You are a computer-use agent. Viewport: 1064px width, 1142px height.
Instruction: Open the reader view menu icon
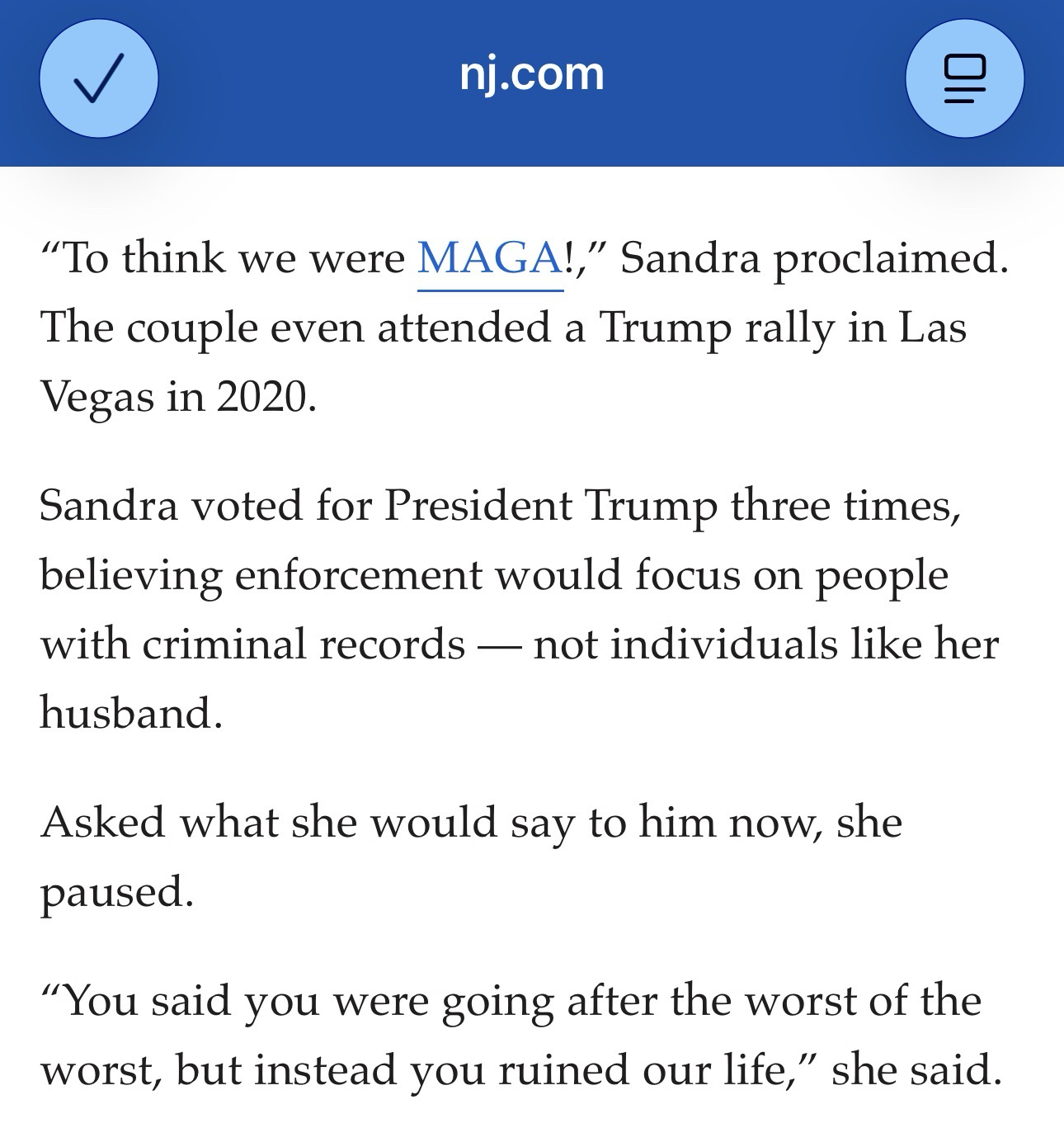pyautogui.click(x=964, y=78)
